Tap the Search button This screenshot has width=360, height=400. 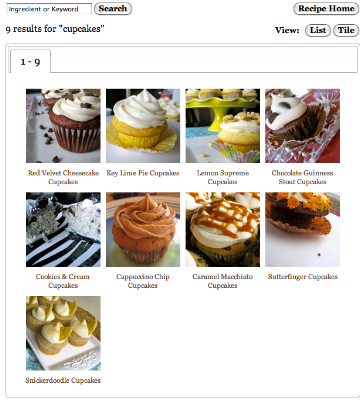click(113, 9)
